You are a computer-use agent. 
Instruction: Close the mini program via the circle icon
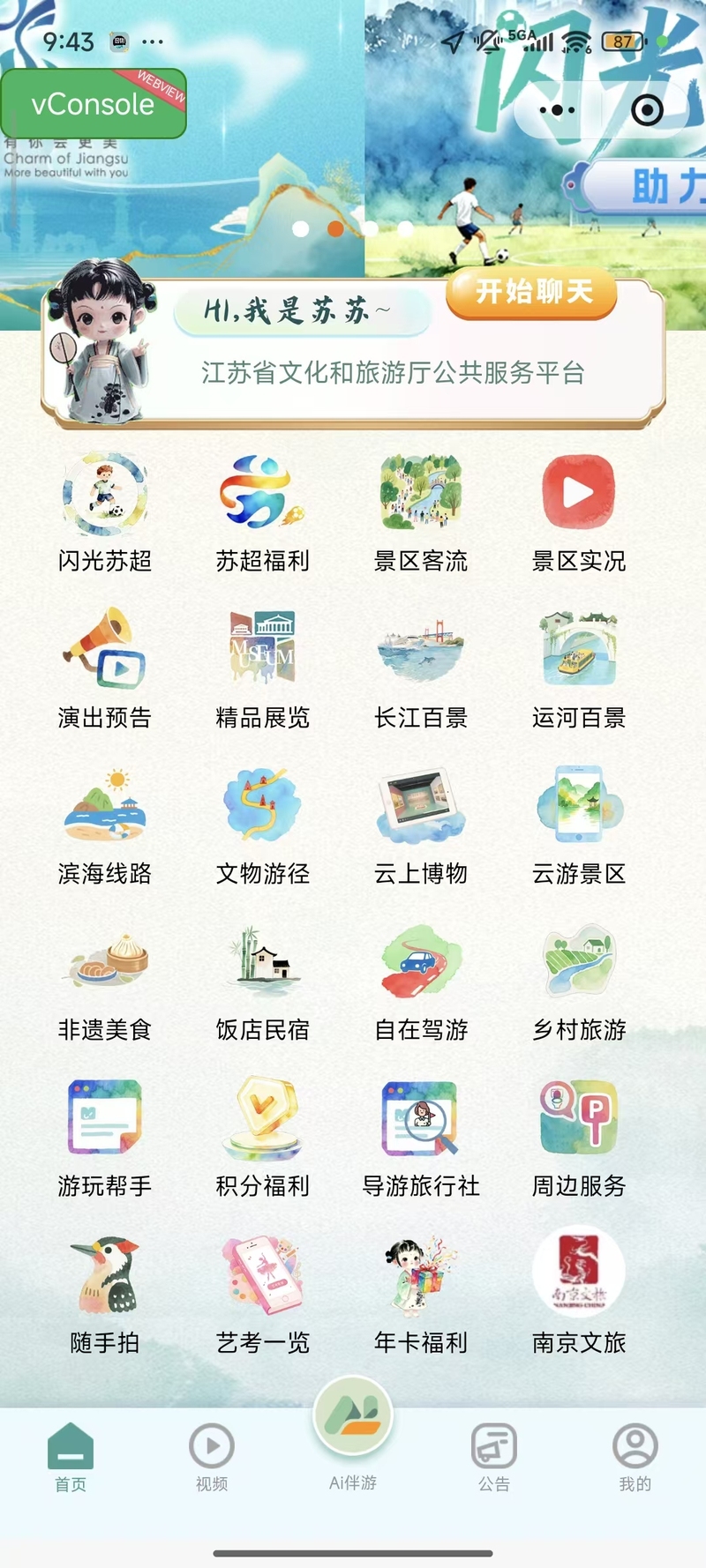pos(647,110)
